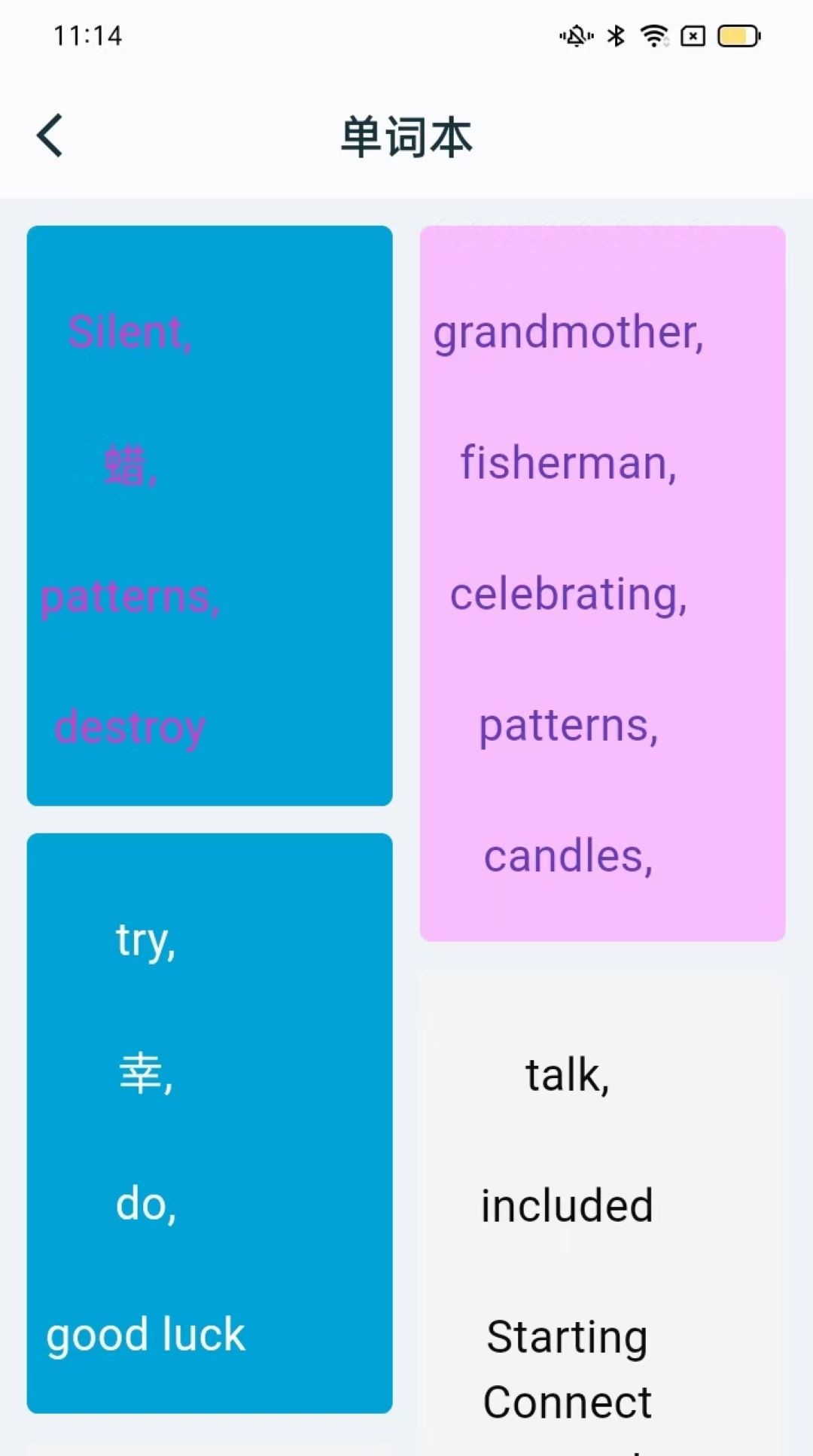Select the word 'talk' on the white card

tap(566, 1072)
